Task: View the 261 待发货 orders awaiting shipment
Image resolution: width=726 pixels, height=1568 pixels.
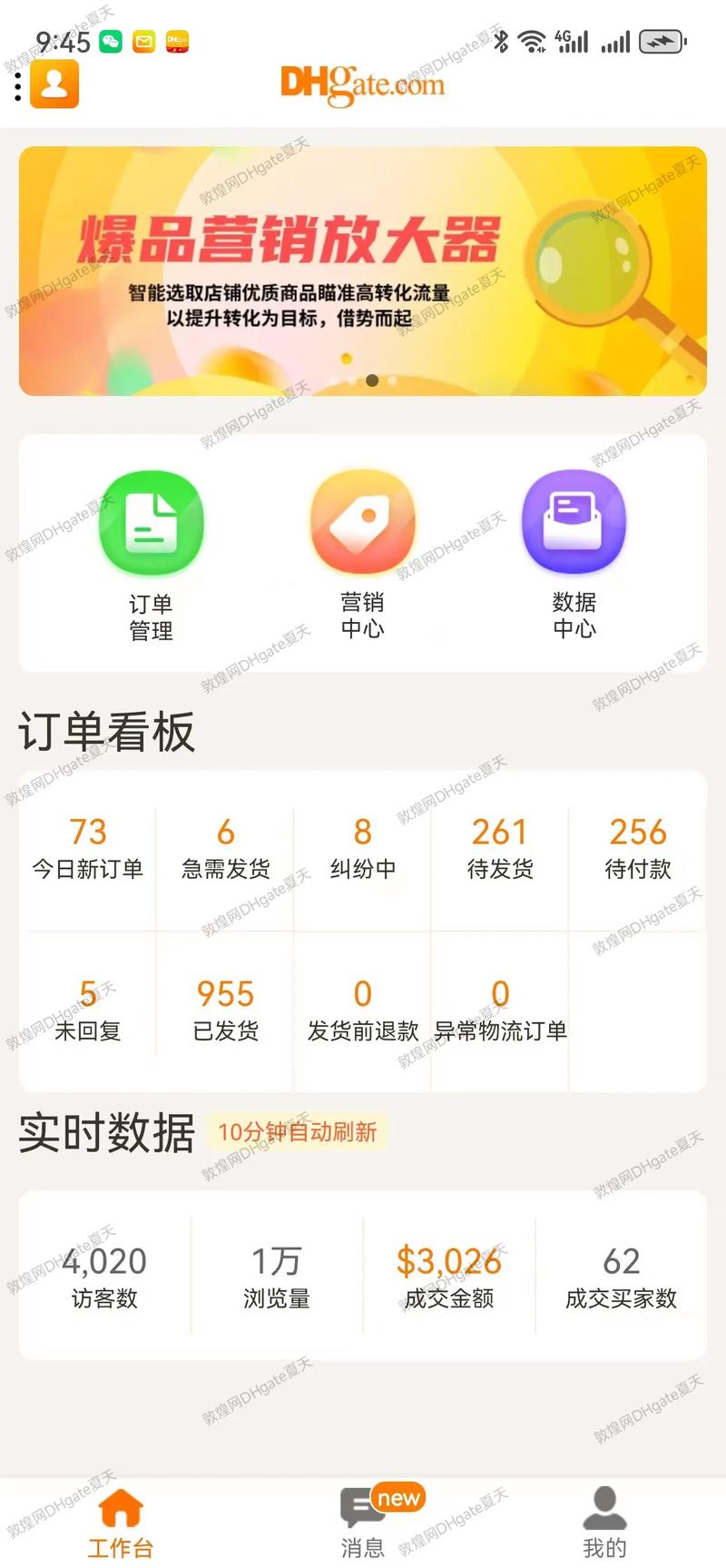Action: tap(500, 849)
